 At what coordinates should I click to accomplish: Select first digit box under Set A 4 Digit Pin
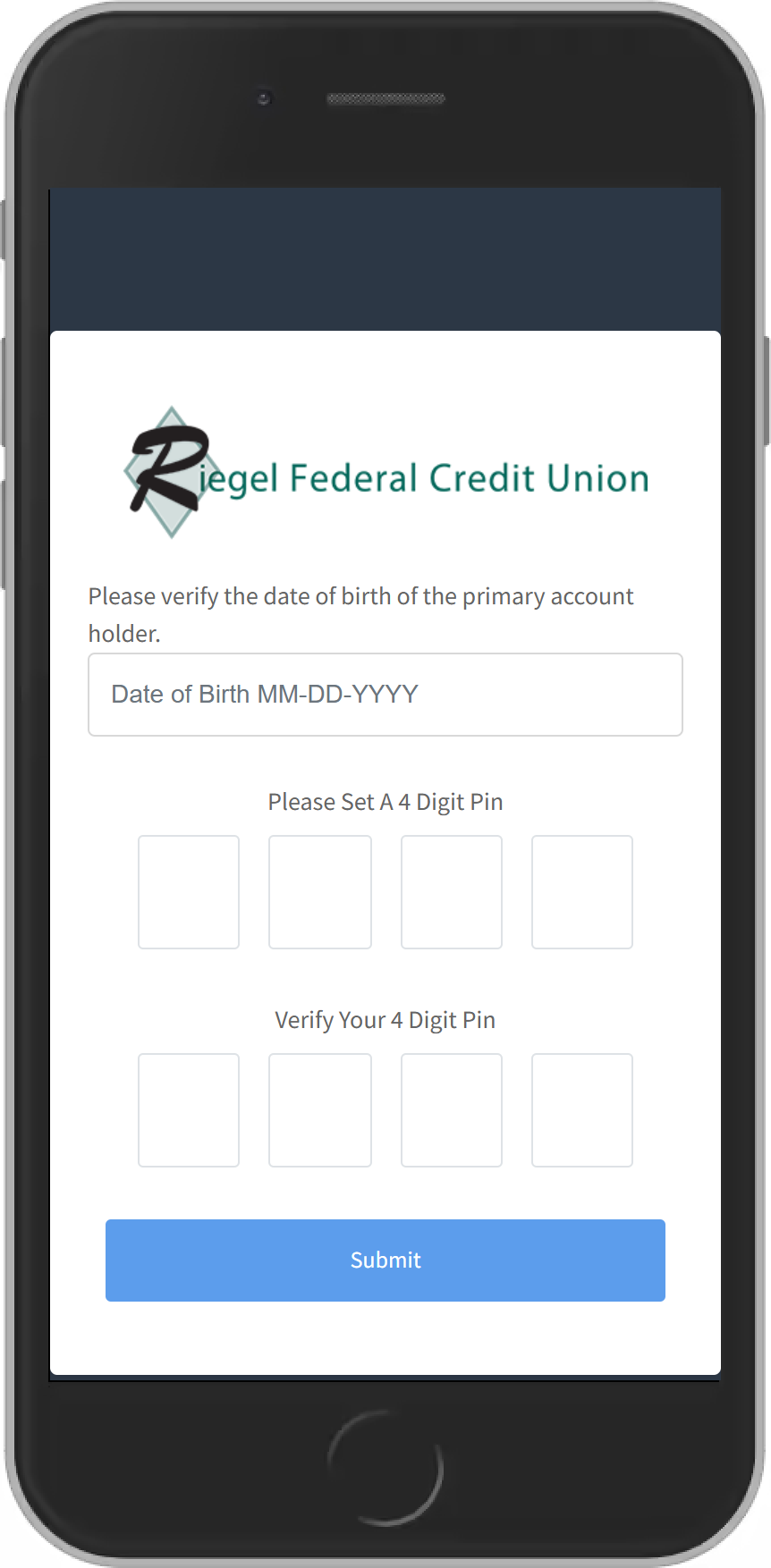point(189,892)
